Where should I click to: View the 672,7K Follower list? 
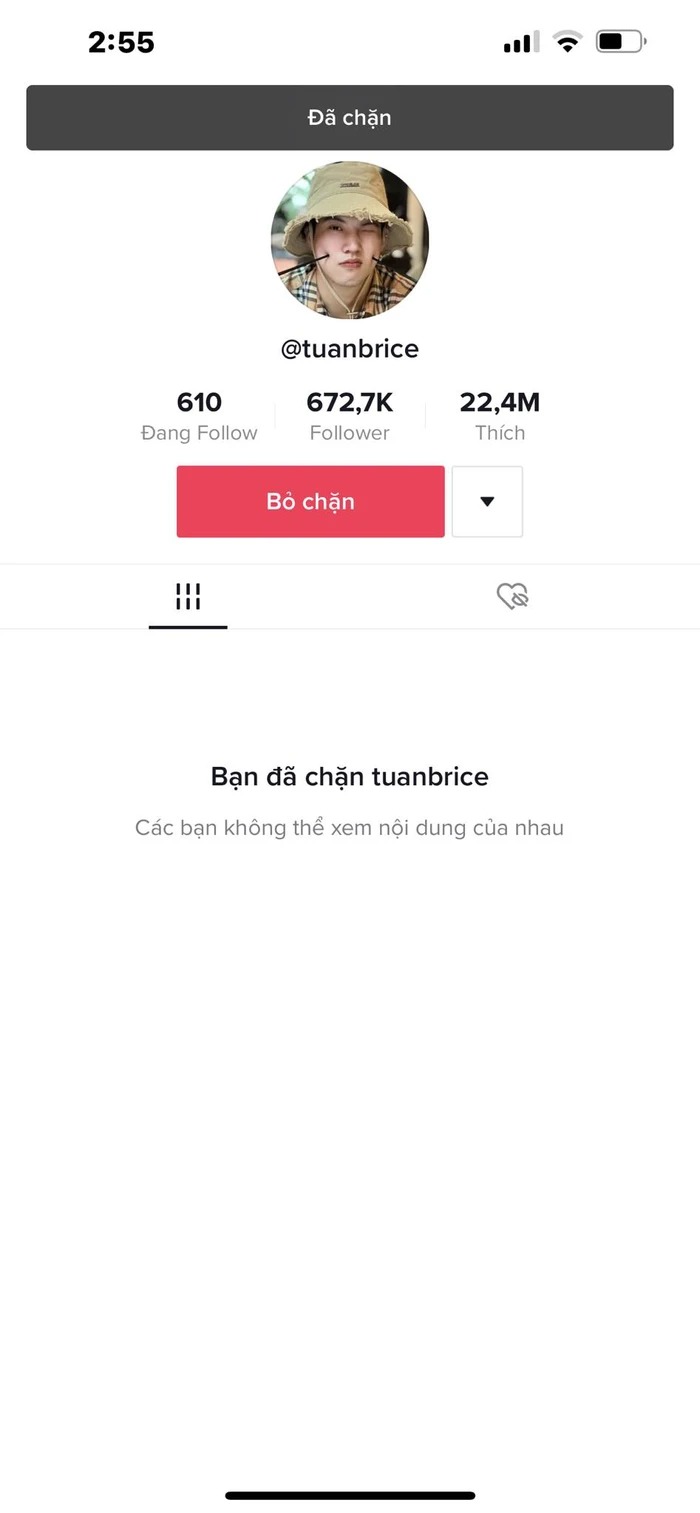coord(349,416)
